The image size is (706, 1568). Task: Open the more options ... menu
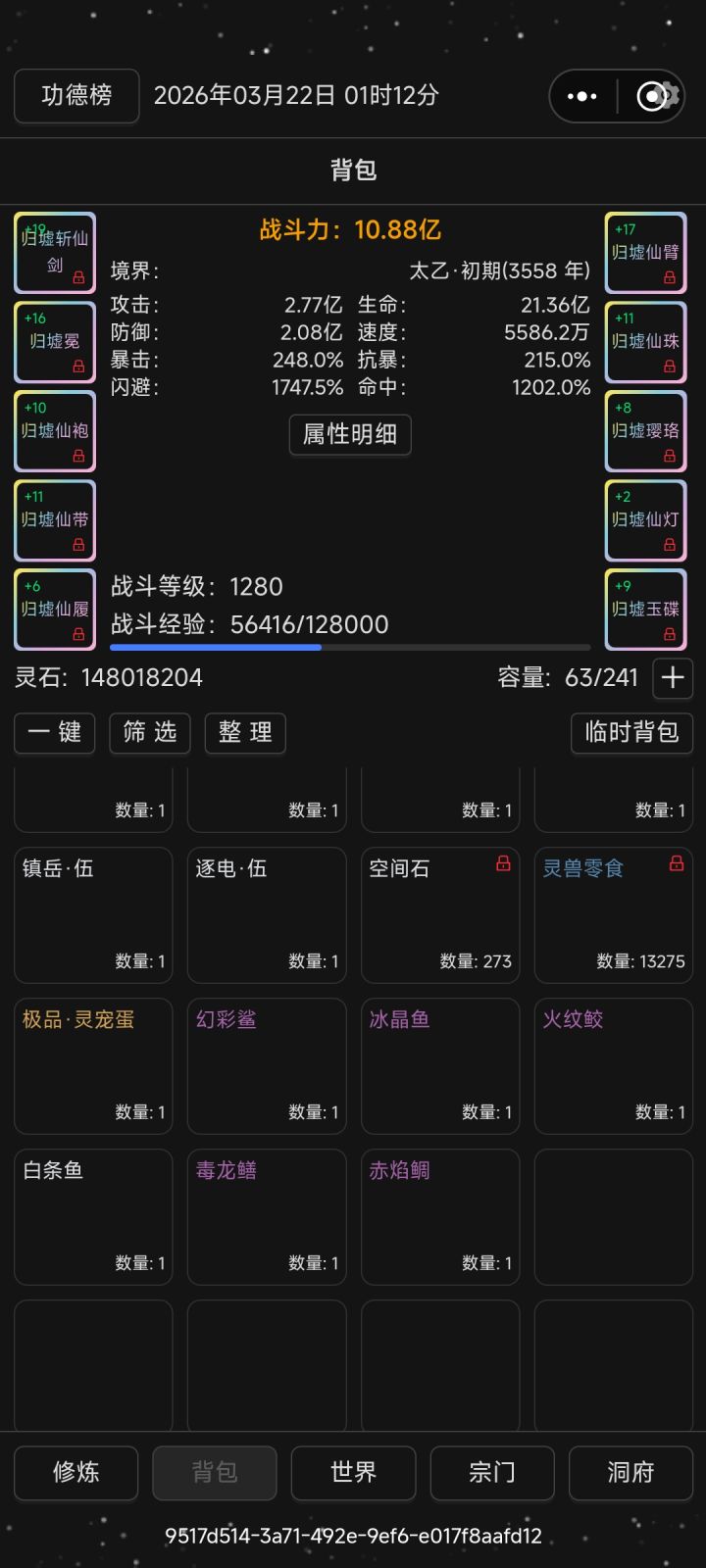[x=580, y=96]
